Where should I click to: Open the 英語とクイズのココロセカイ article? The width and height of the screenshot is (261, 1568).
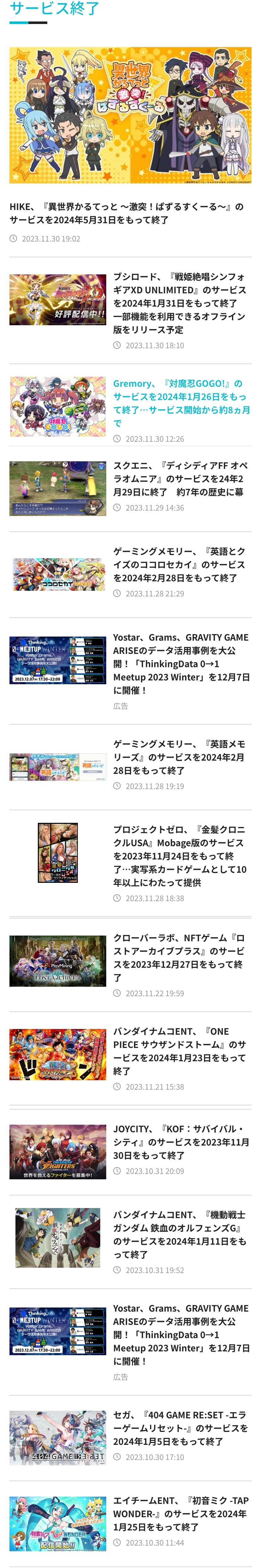[x=180, y=564]
